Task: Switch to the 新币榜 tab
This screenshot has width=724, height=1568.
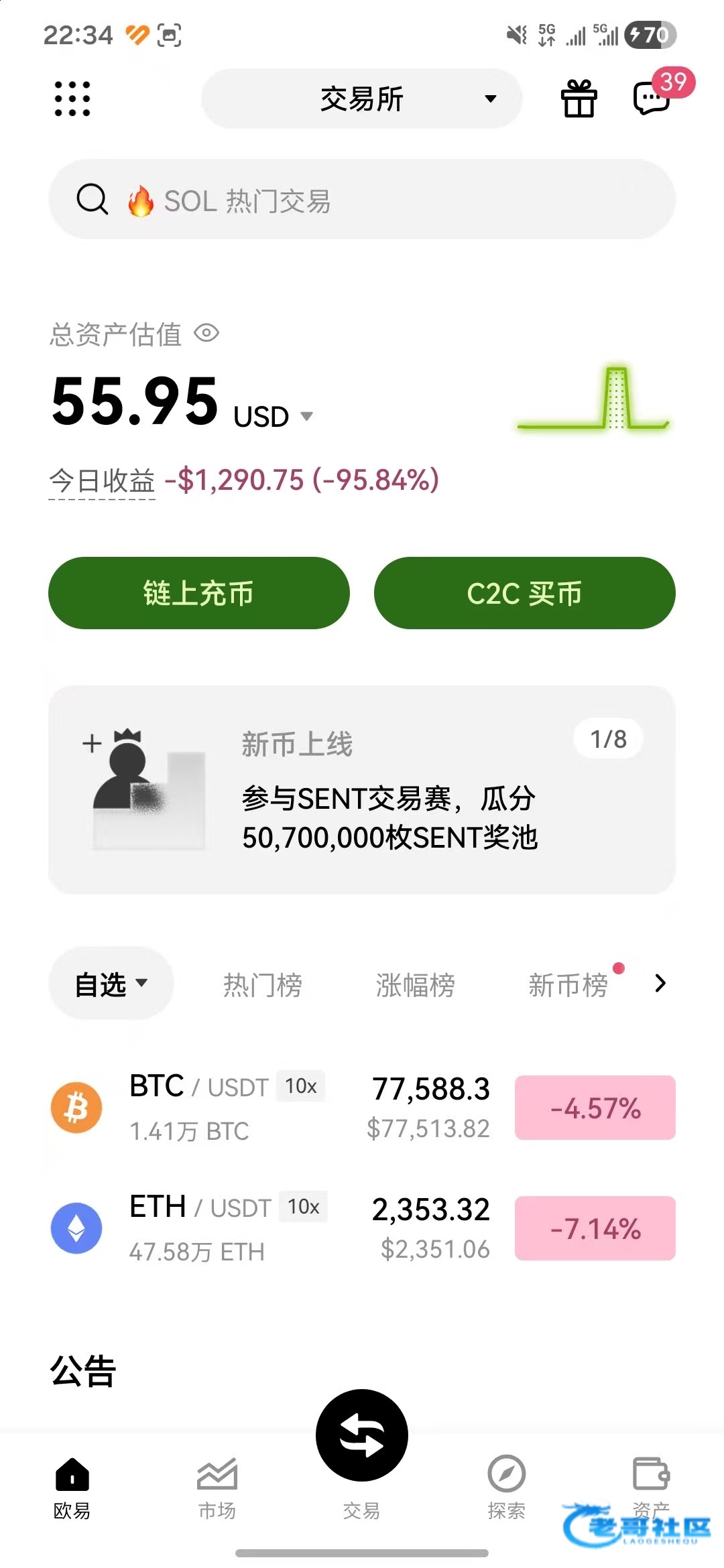Action: pyautogui.click(x=568, y=985)
